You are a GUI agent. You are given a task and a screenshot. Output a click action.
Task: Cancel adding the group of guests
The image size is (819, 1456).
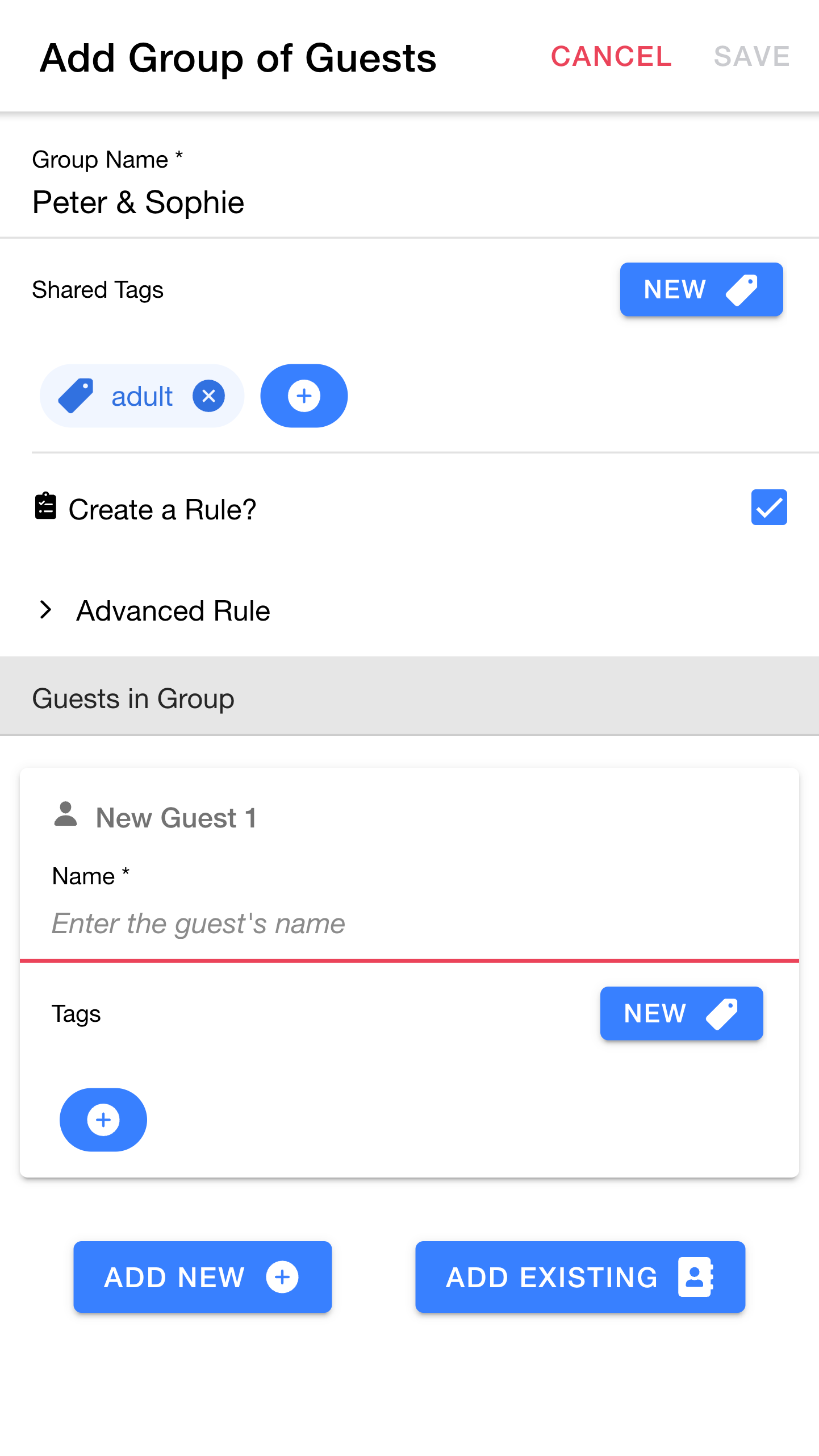(x=611, y=56)
